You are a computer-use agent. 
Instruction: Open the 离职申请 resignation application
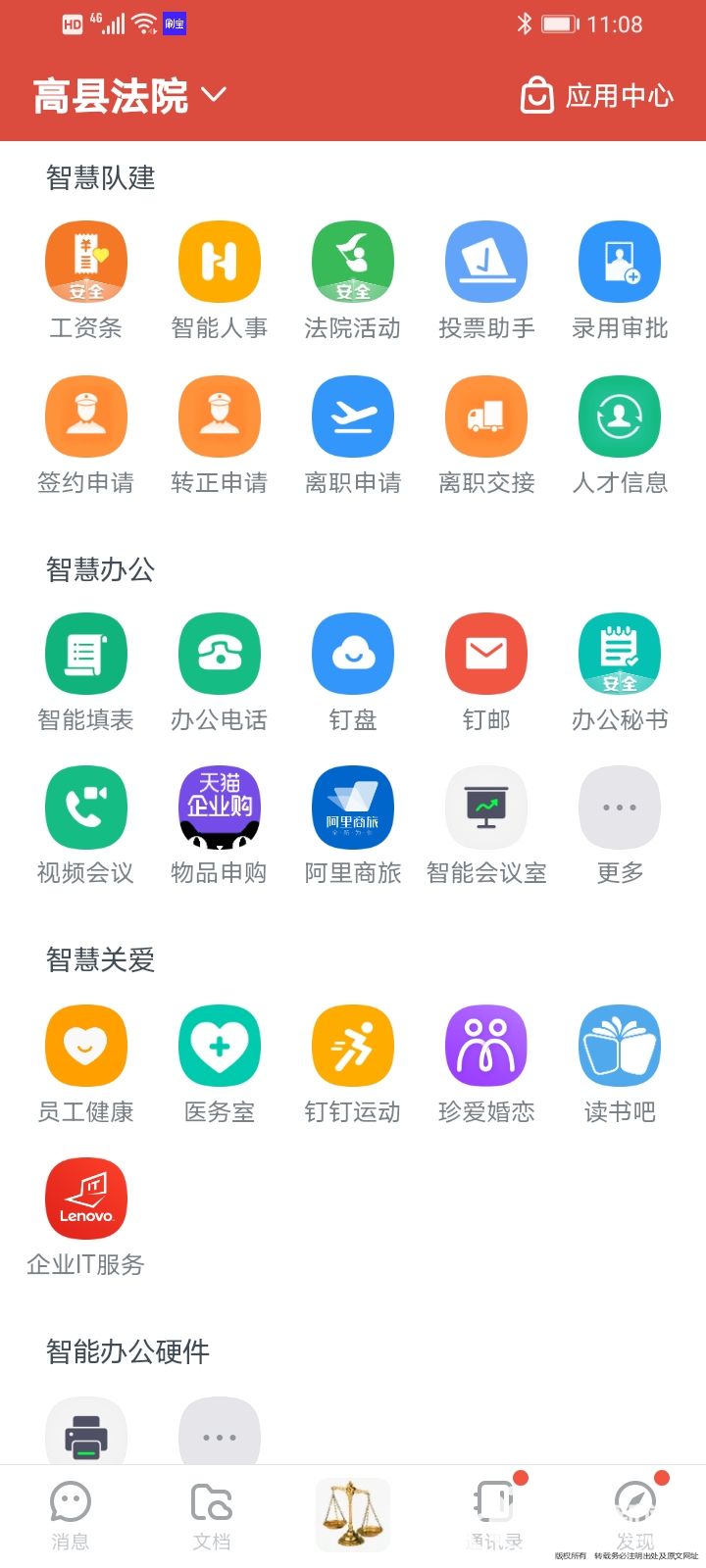pos(353,416)
